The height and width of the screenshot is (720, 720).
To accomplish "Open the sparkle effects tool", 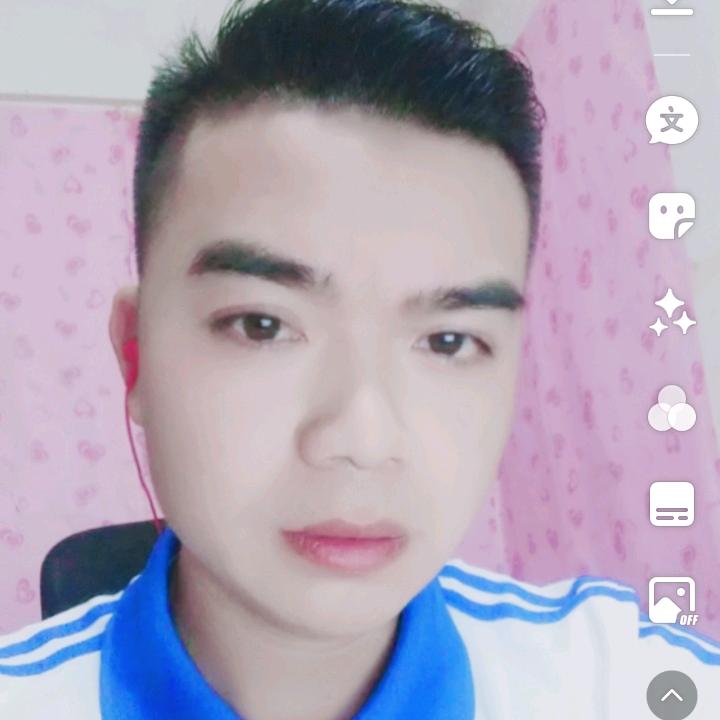I will pyautogui.click(x=673, y=312).
